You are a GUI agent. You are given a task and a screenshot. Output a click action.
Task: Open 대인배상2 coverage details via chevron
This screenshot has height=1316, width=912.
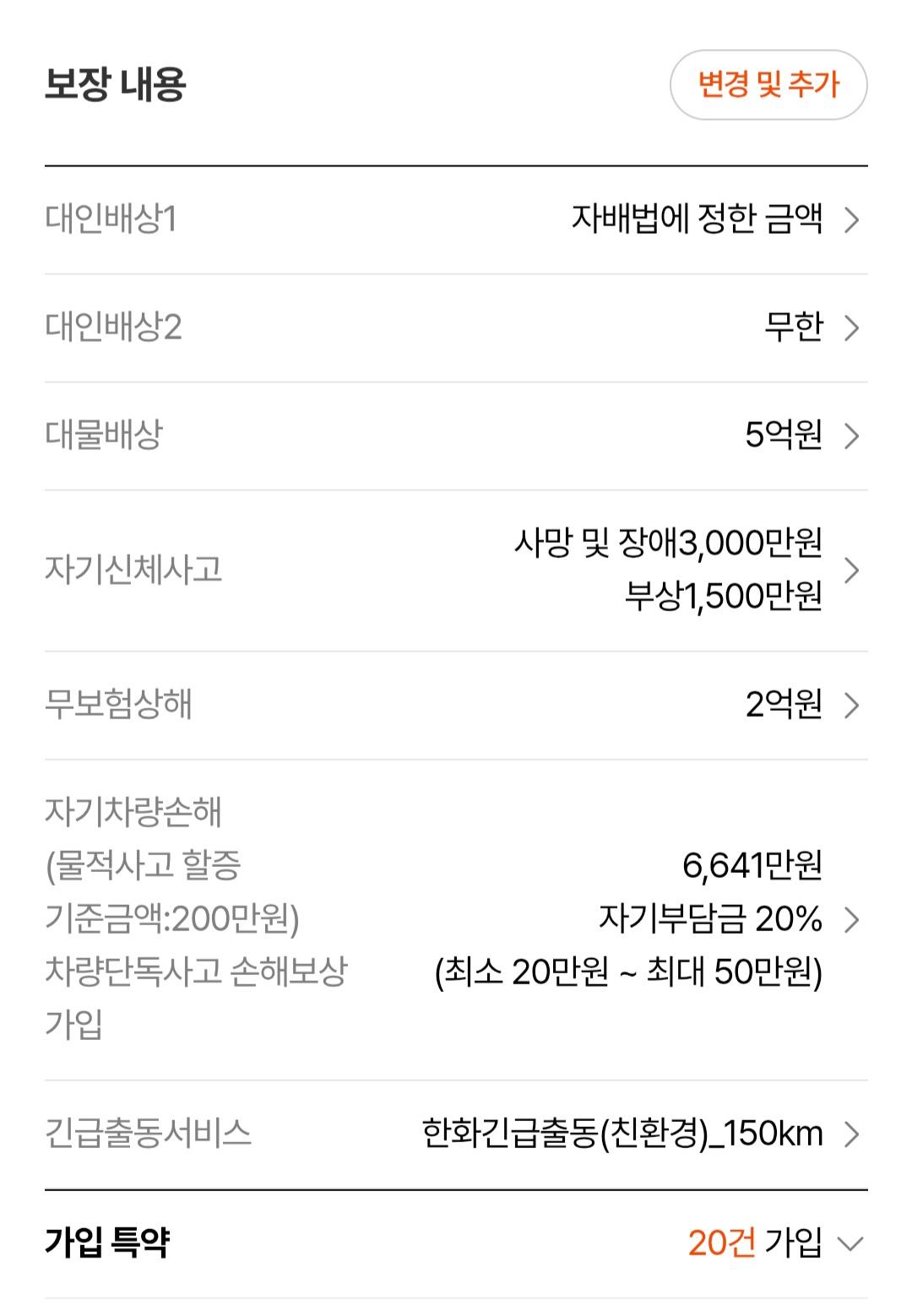click(850, 329)
